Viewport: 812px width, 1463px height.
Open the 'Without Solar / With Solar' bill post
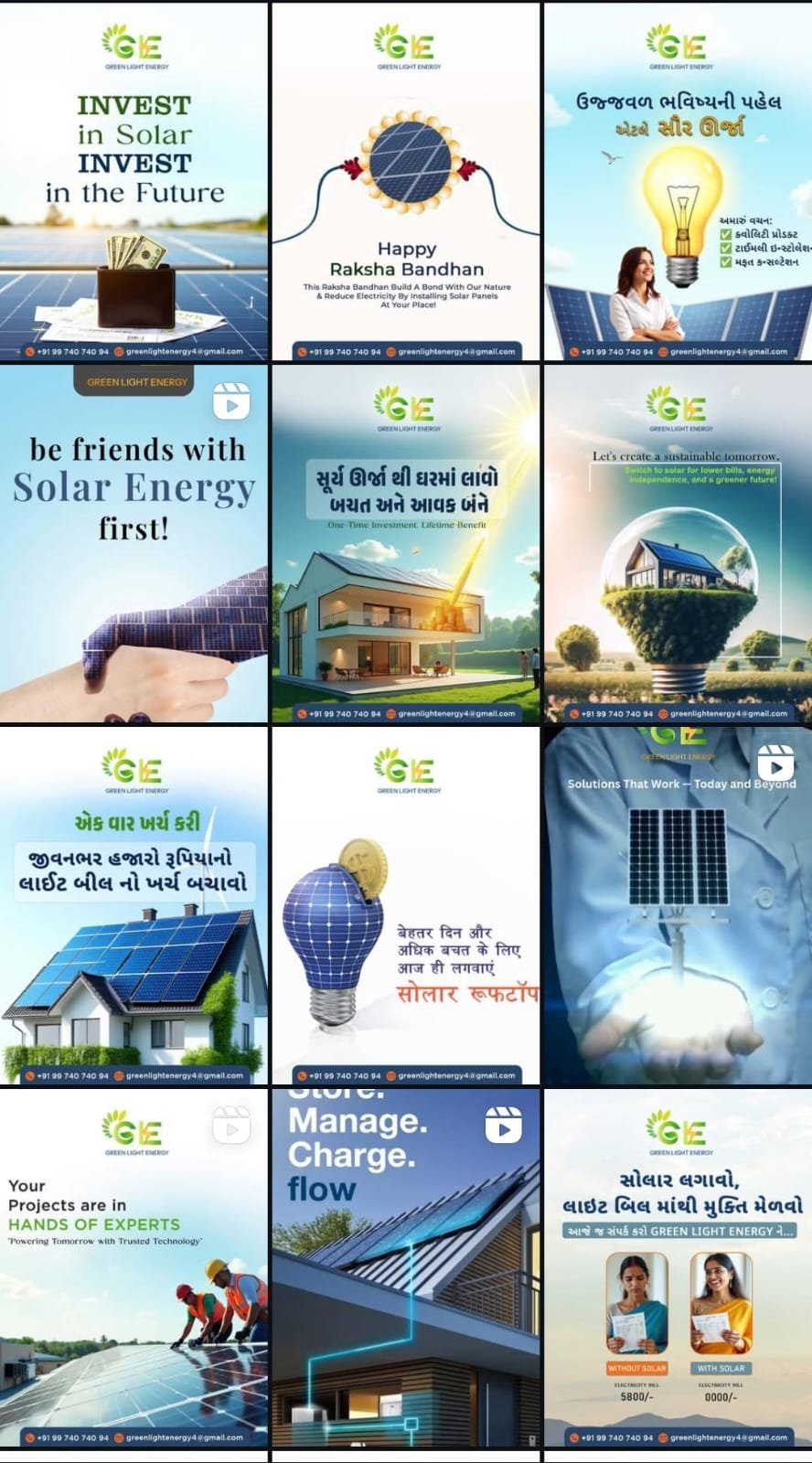click(x=678, y=1267)
